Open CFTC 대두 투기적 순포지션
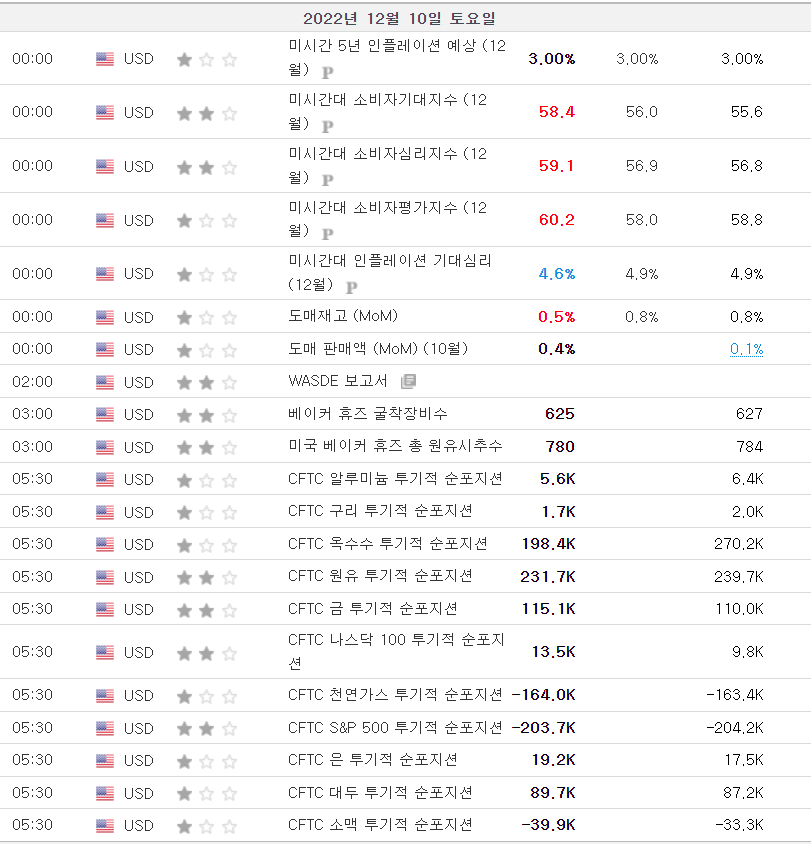This screenshot has width=811, height=844. tap(379, 793)
